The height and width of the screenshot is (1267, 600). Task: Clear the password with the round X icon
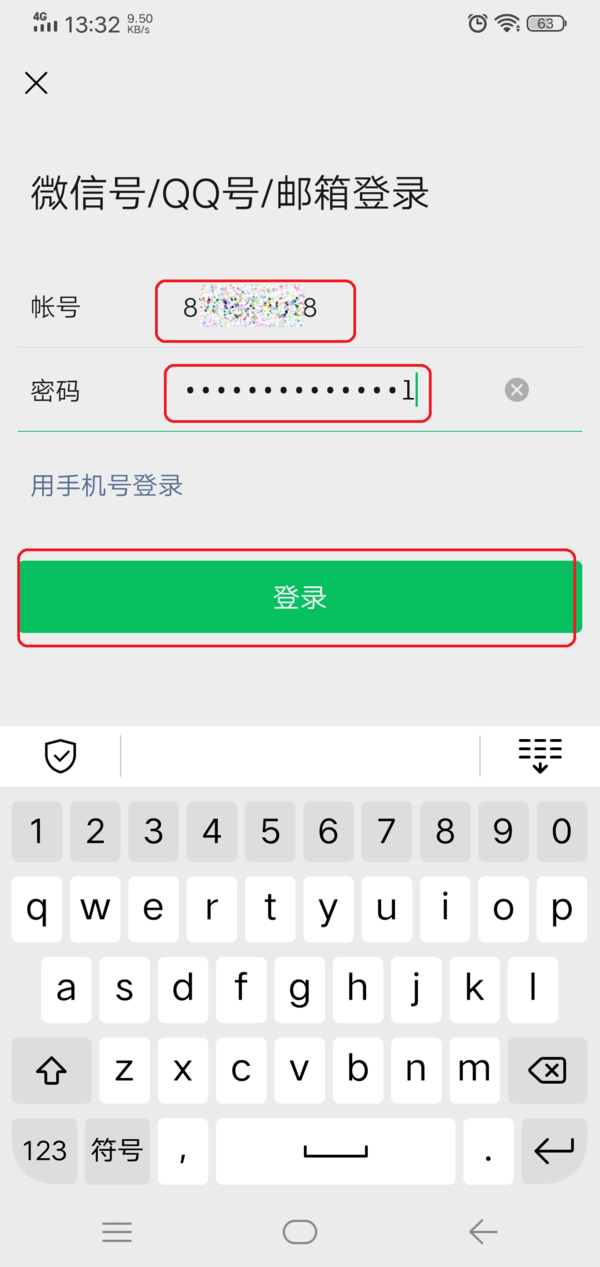pyautogui.click(x=516, y=390)
